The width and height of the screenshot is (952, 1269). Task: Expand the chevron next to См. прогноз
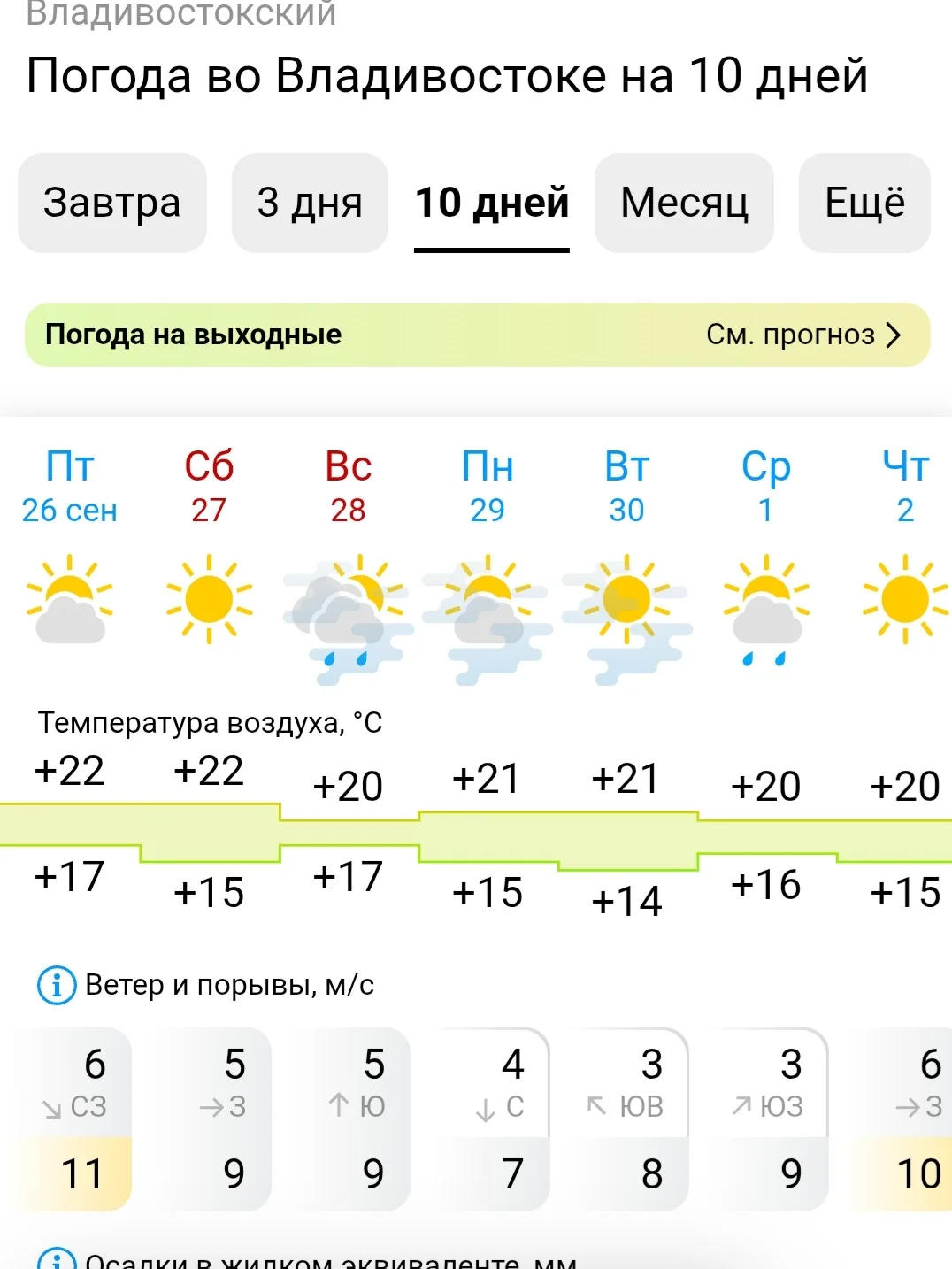894,335
